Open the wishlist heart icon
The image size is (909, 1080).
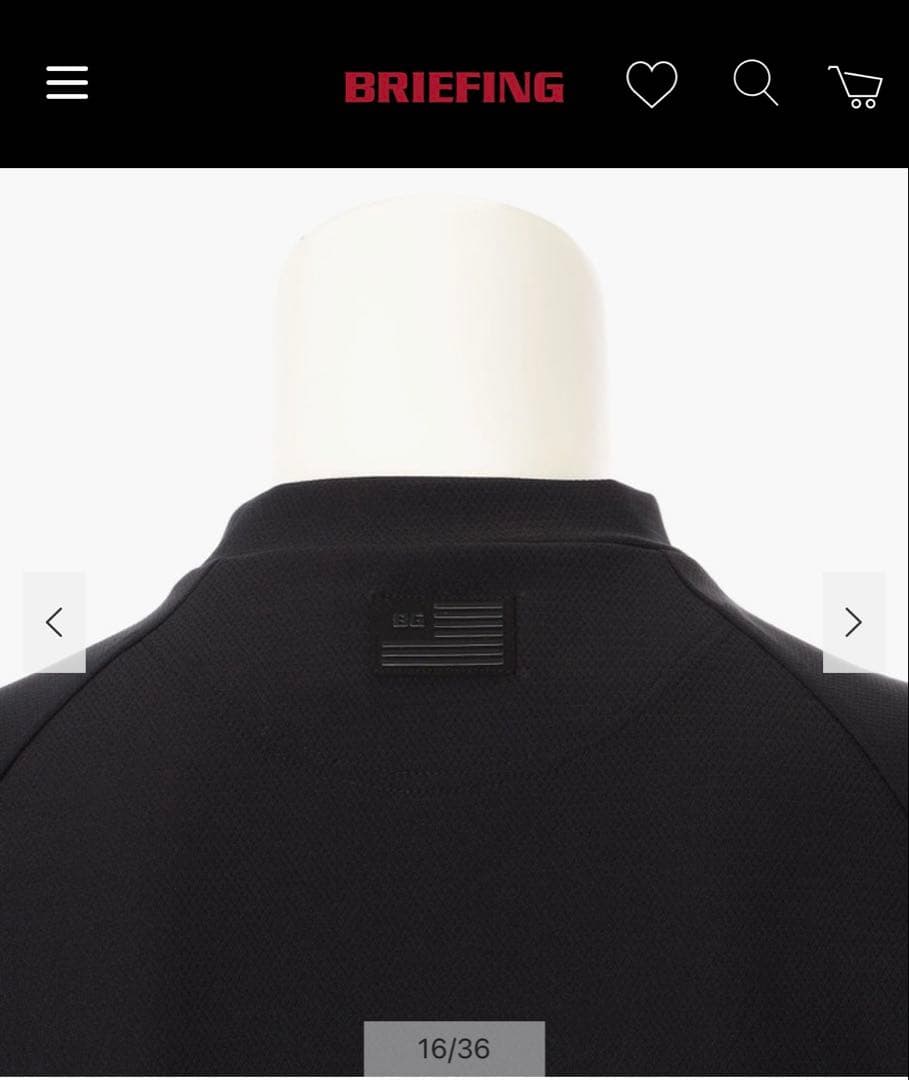[x=652, y=85]
